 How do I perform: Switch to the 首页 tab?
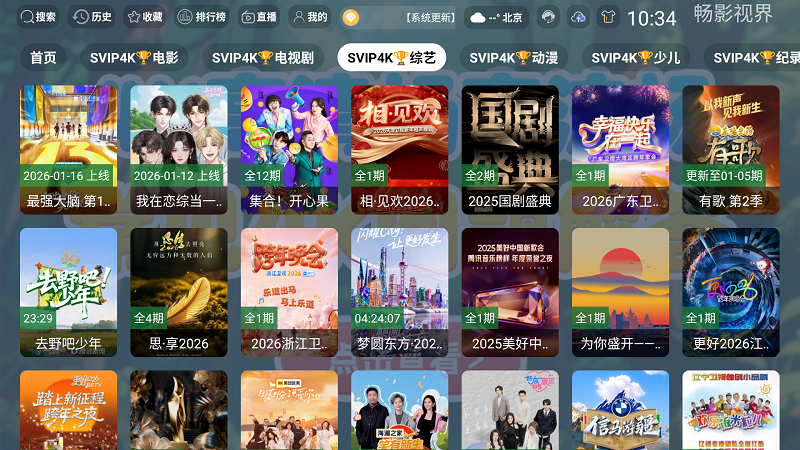(x=43, y=58)
